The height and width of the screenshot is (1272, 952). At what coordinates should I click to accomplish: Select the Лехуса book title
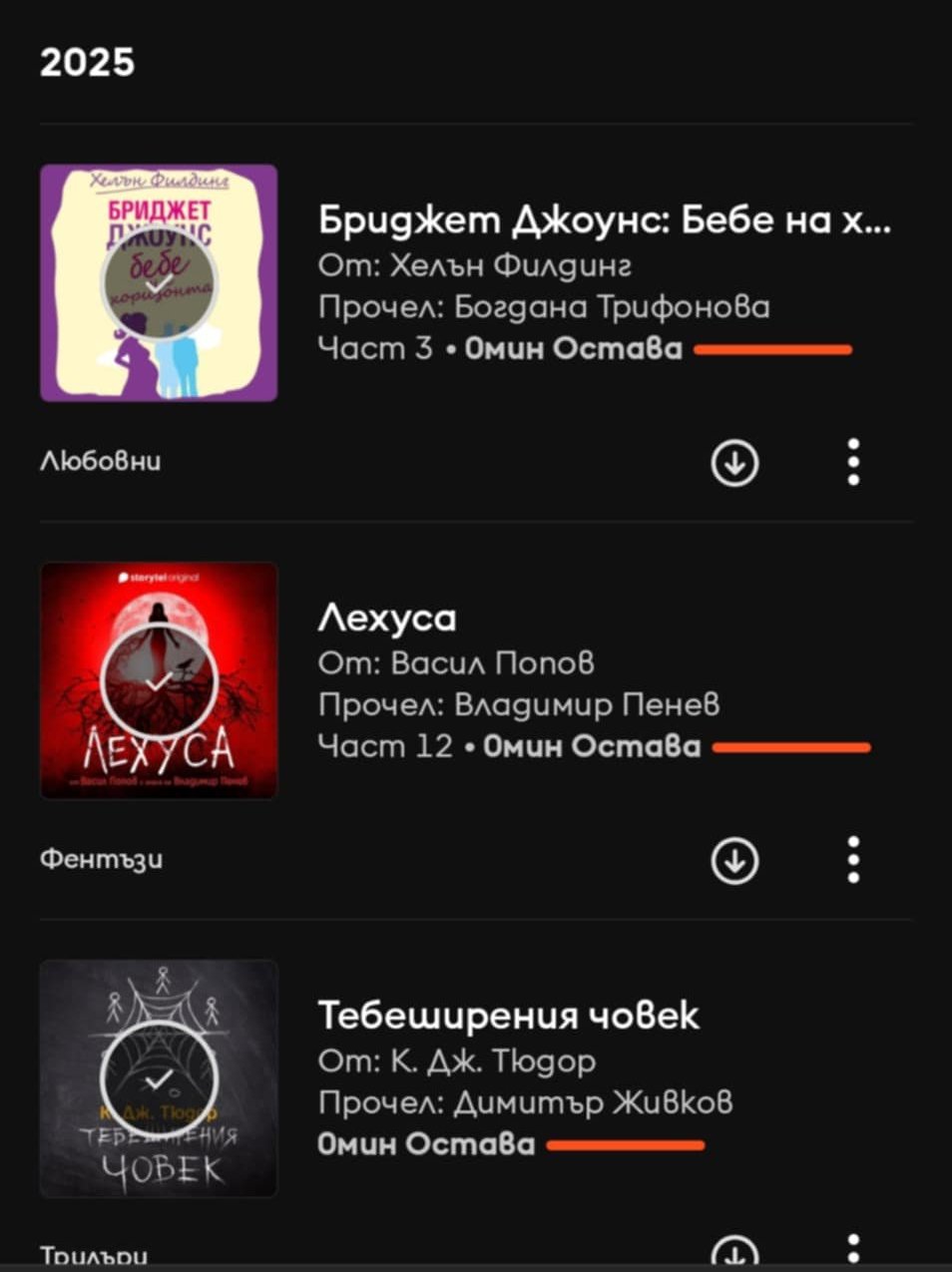pos(387,619)
